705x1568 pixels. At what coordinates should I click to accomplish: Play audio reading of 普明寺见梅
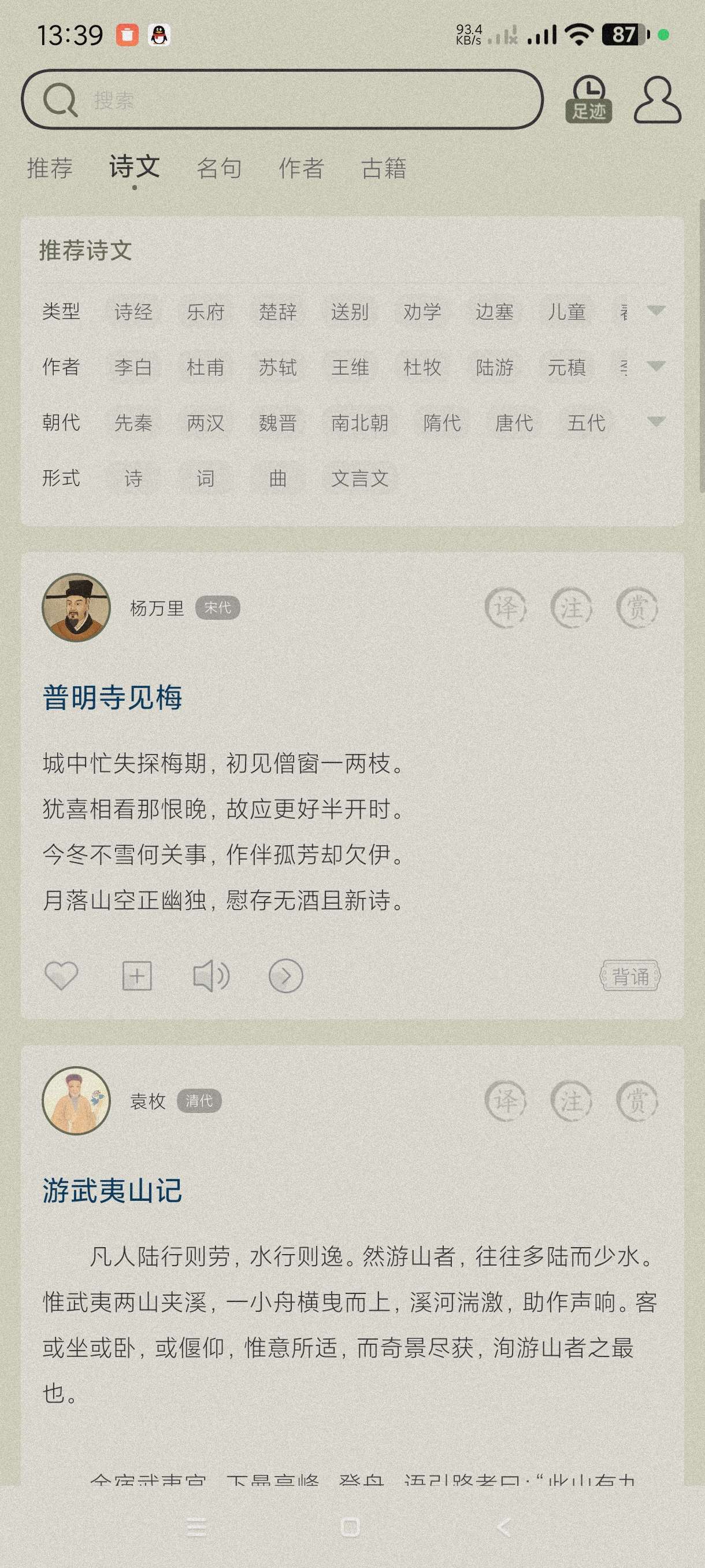point(210,976)
